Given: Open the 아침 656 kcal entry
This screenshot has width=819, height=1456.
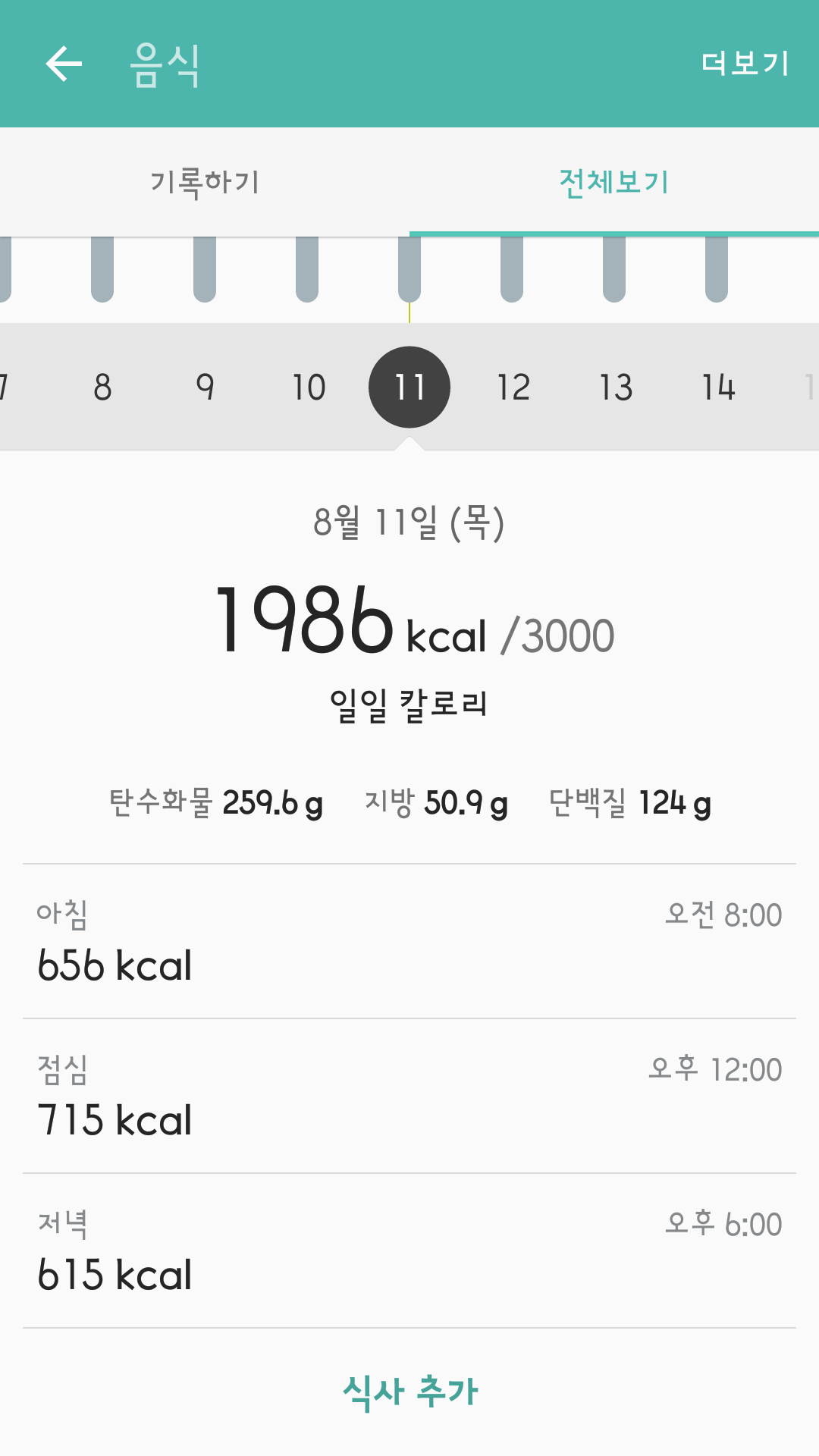Looking at the screenshot, I should point(409,942).
